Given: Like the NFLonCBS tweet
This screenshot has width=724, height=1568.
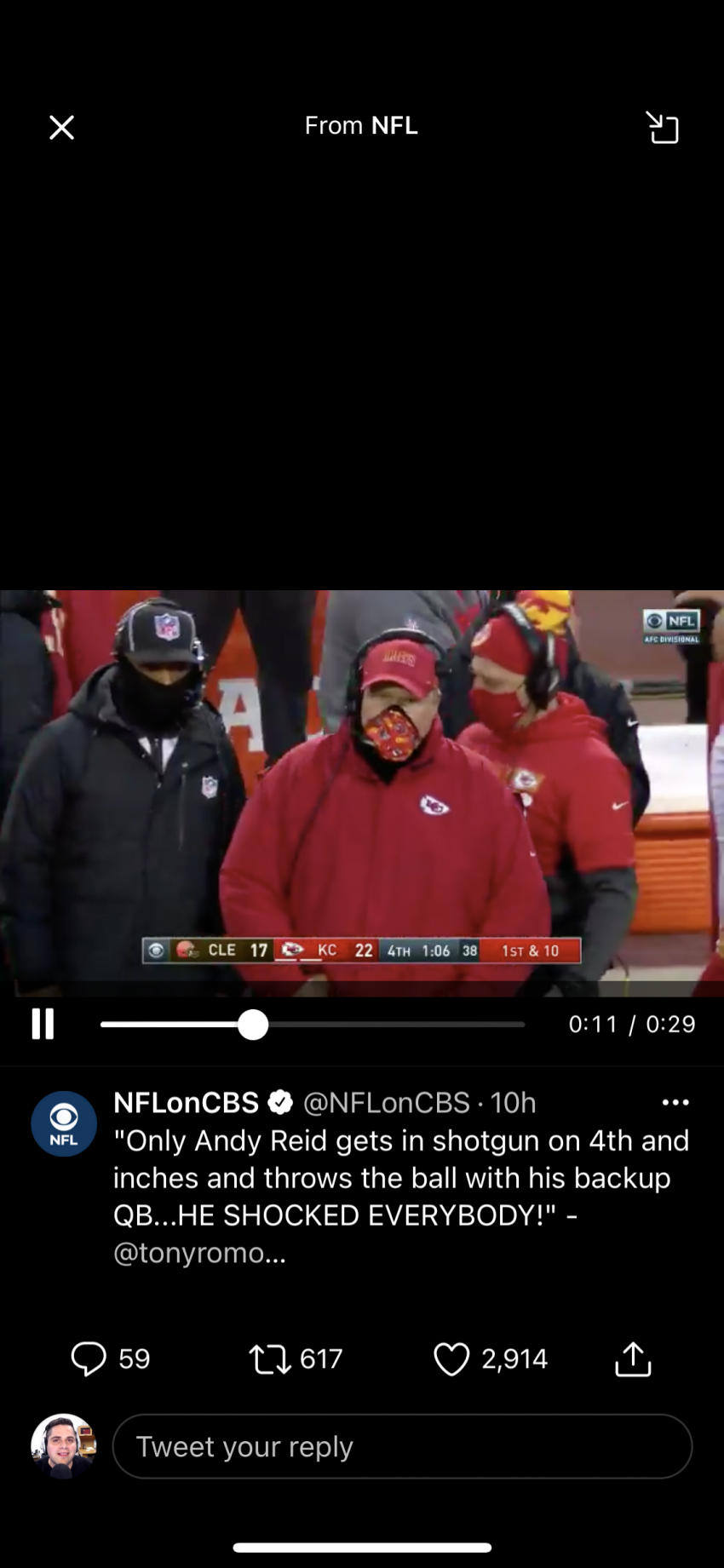Looking at the screenshot, I should point(451,1358).
